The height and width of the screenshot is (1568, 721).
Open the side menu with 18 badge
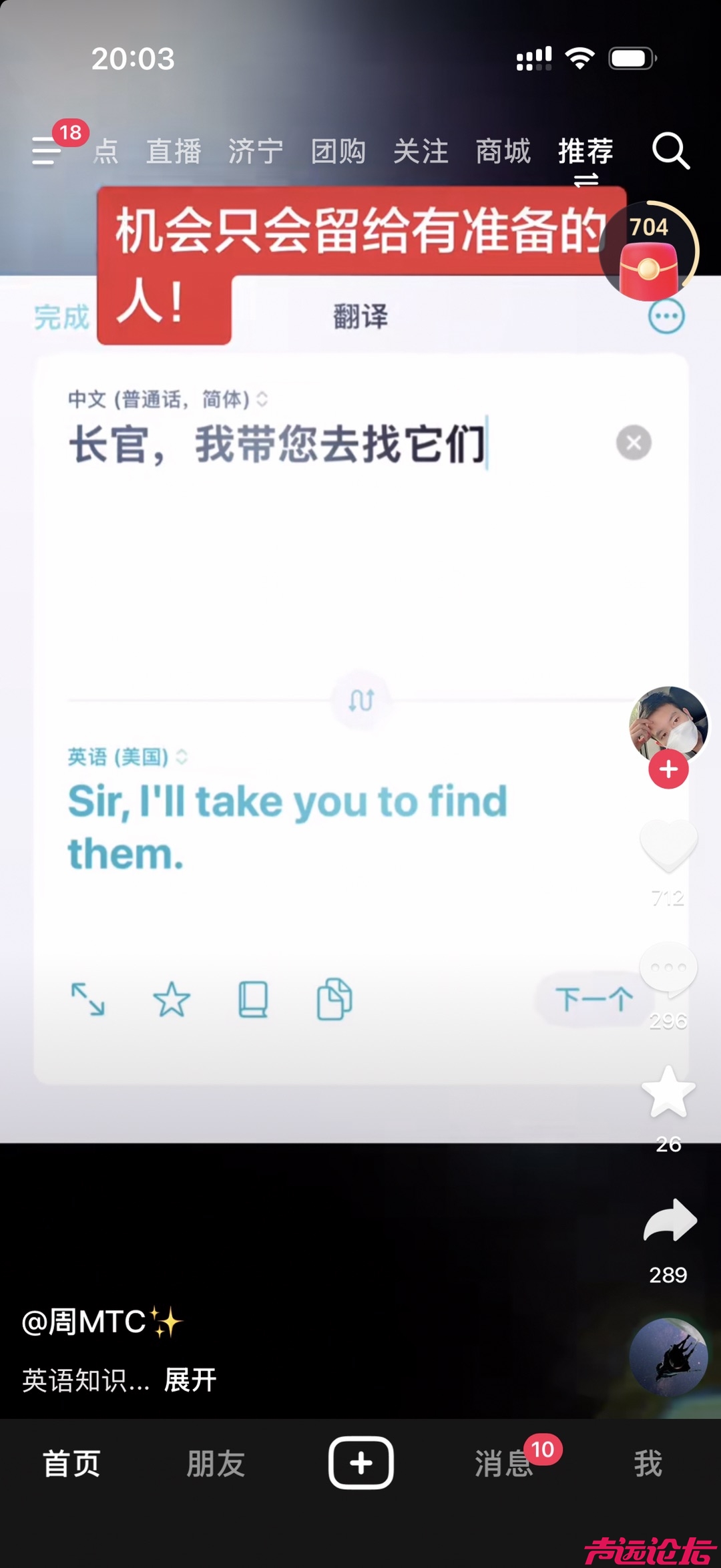[x=48, y=150]
